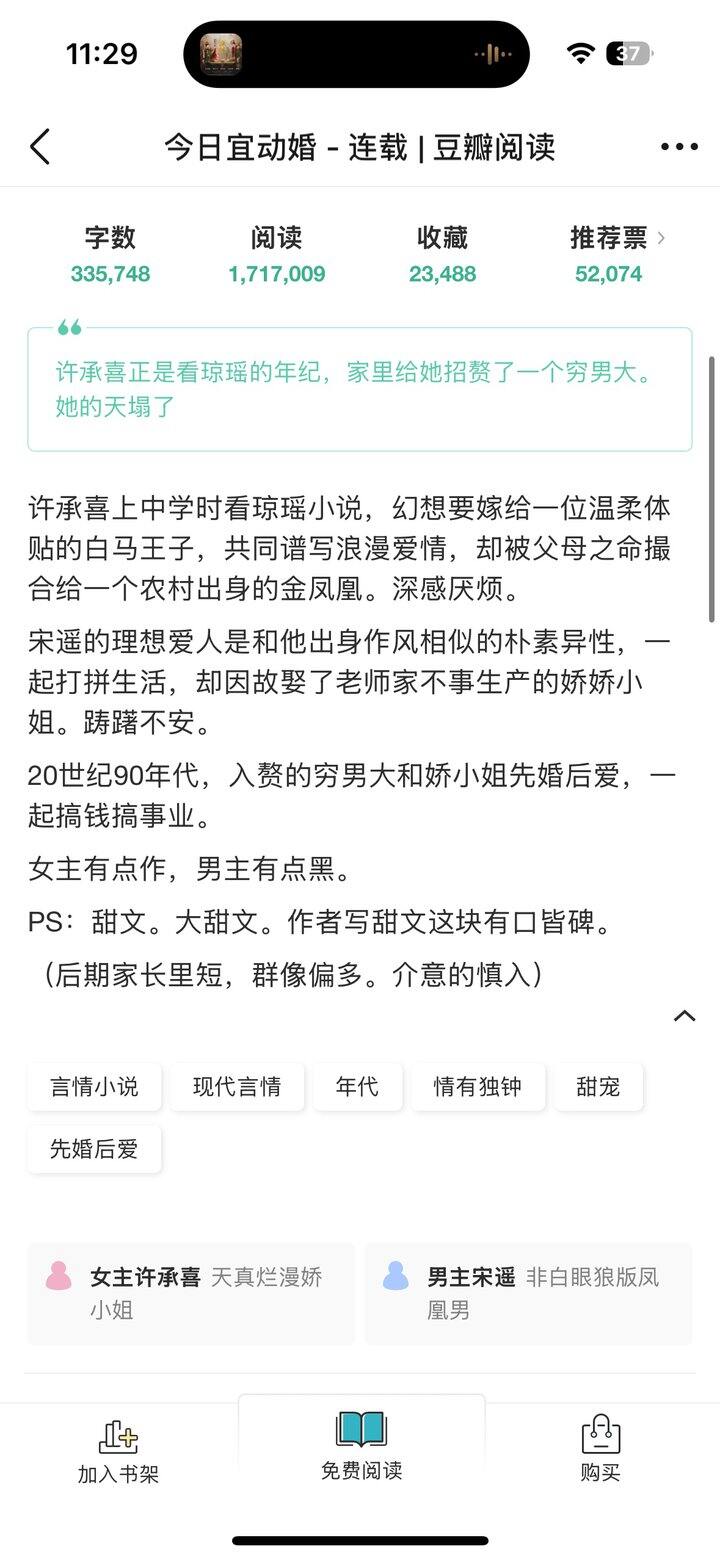Select the 言情小说 tag
This screenshot has height=1560, width=720.
coord(94,1087)
